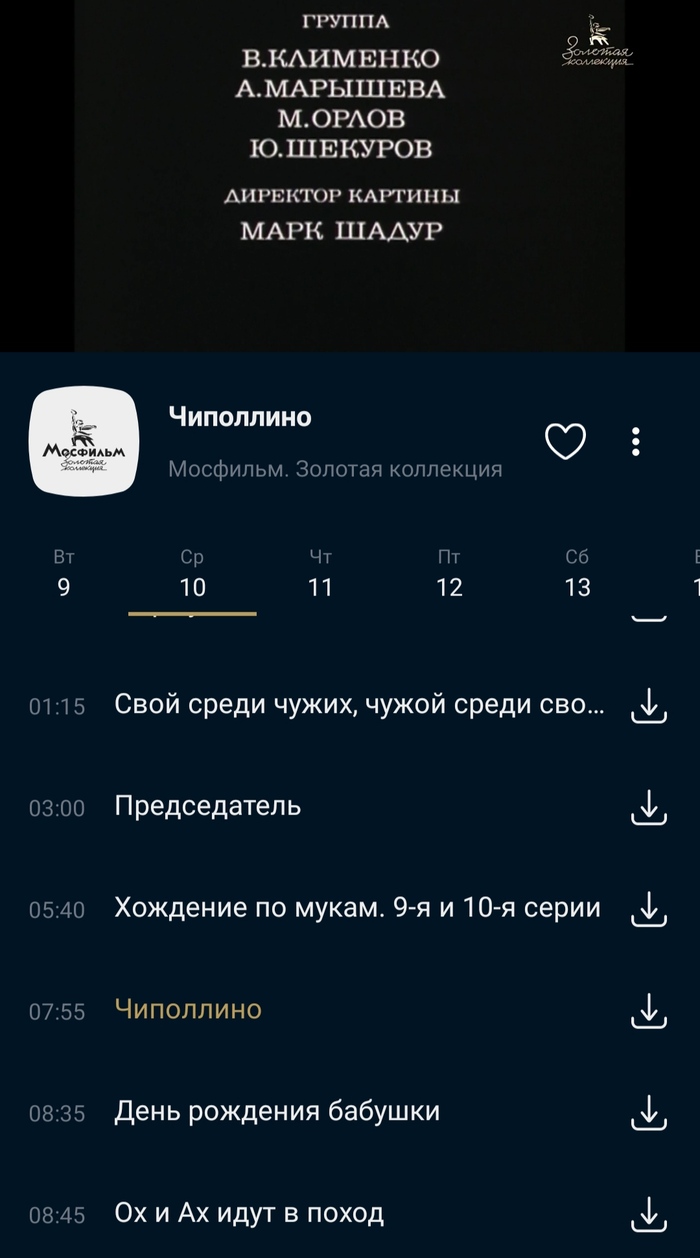Download the Председатель program

(649, 807)
